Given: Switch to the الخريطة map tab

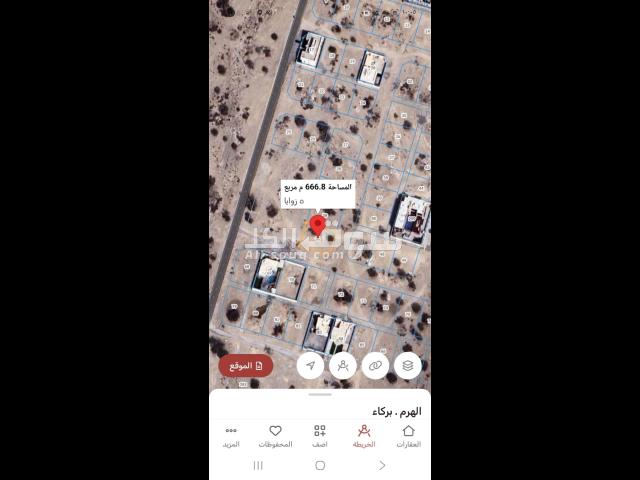Looking at the screenshot, I should [x=364, y=436].
